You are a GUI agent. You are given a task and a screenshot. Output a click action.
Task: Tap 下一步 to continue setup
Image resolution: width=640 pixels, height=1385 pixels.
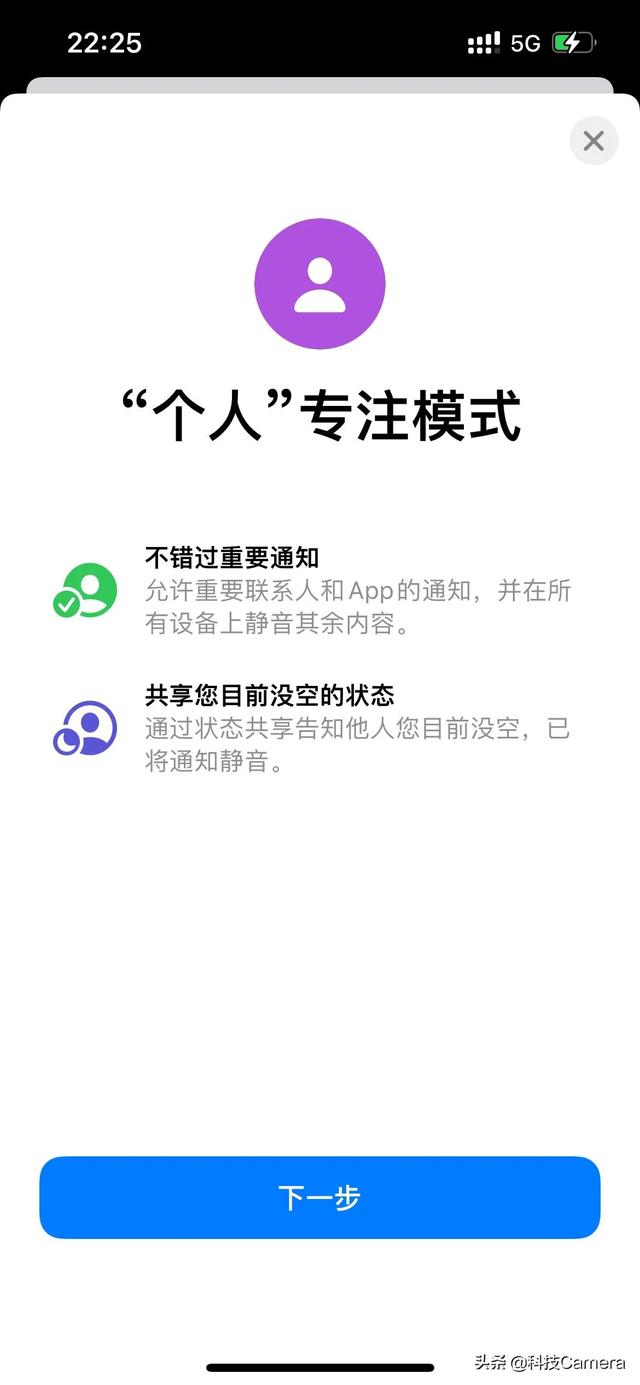319,1197
